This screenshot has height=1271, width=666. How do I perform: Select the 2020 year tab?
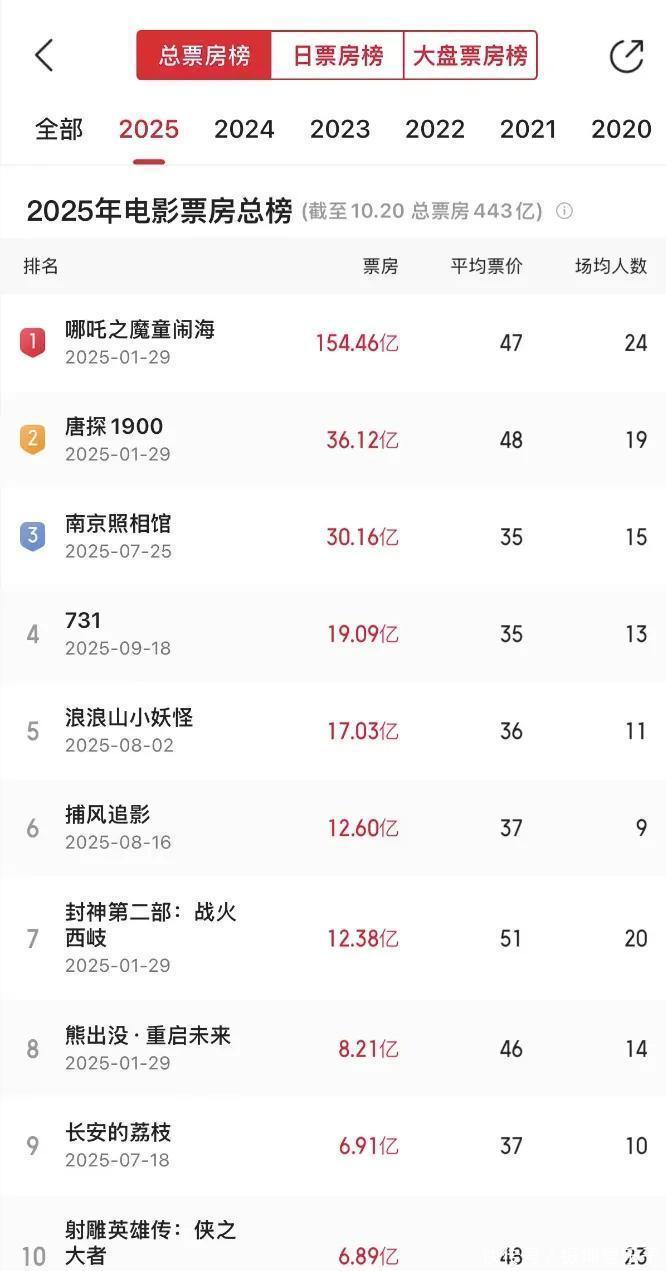coord(621,129)
